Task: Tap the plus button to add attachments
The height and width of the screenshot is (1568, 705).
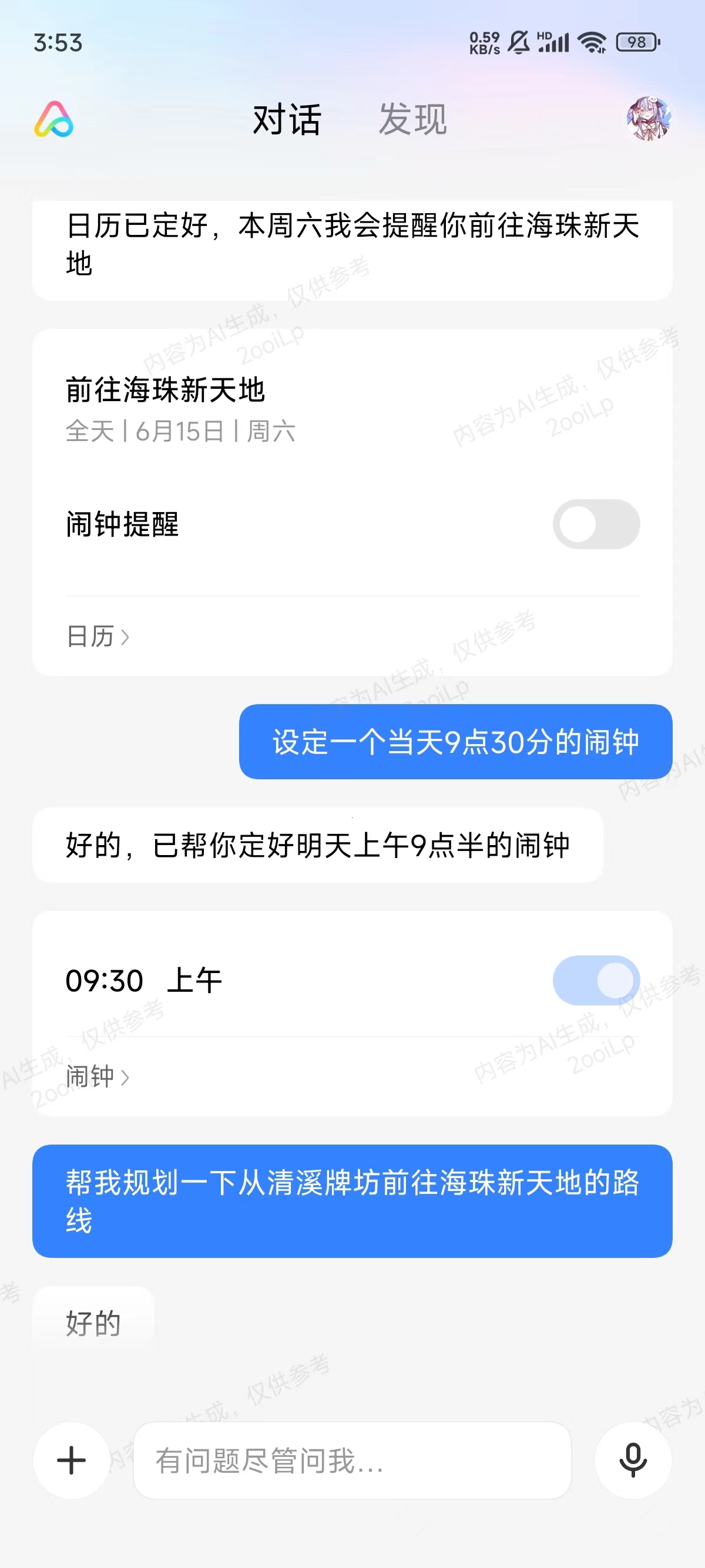Action: [71, 1462]
